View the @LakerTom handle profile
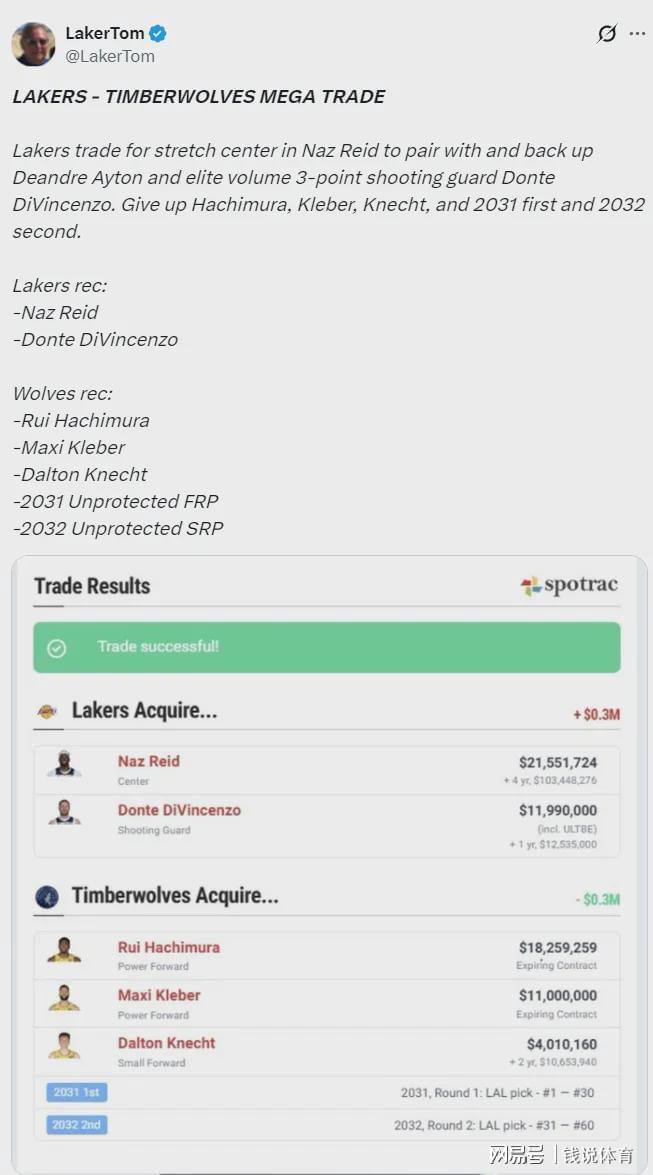 pos(110,56)
